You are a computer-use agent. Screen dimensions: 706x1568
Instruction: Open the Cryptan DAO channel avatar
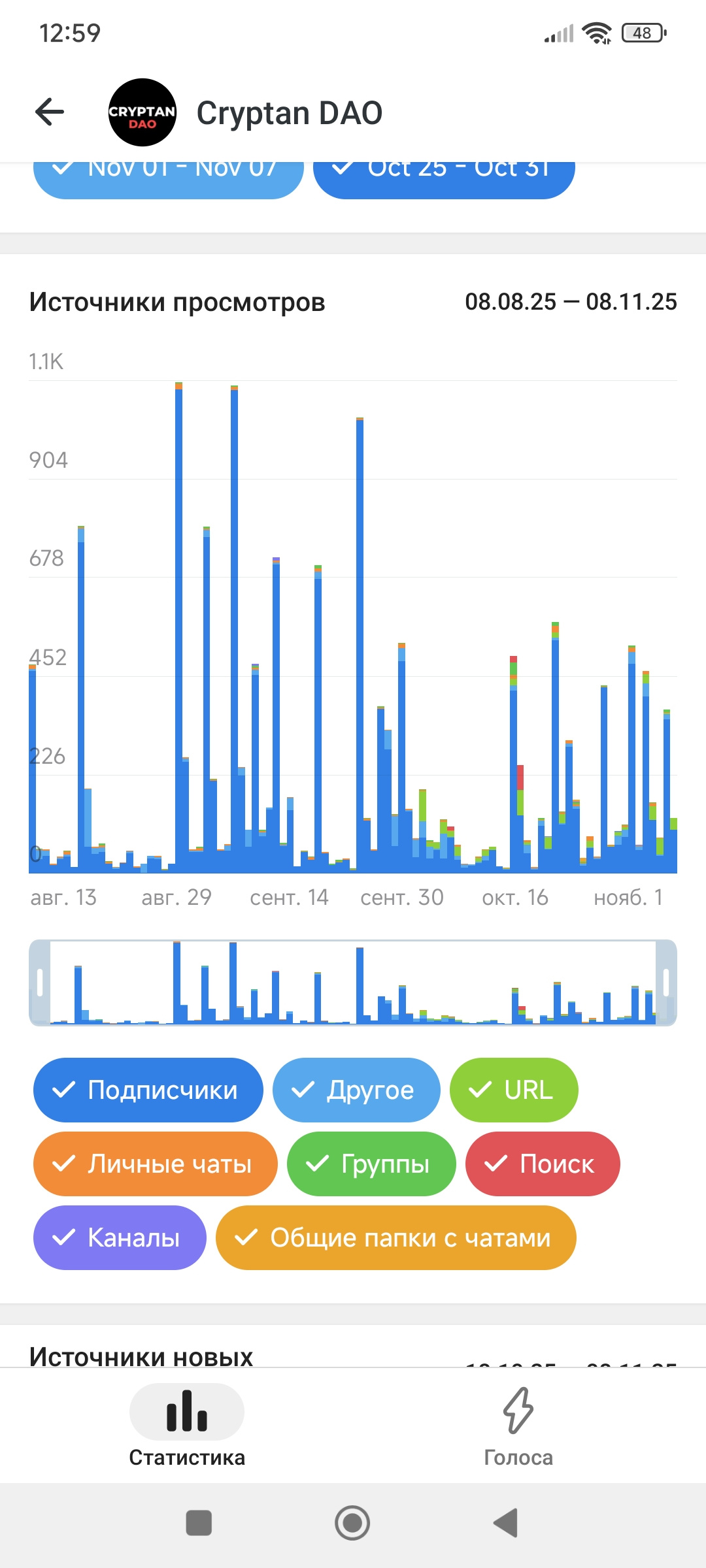[x=143, y=112]
